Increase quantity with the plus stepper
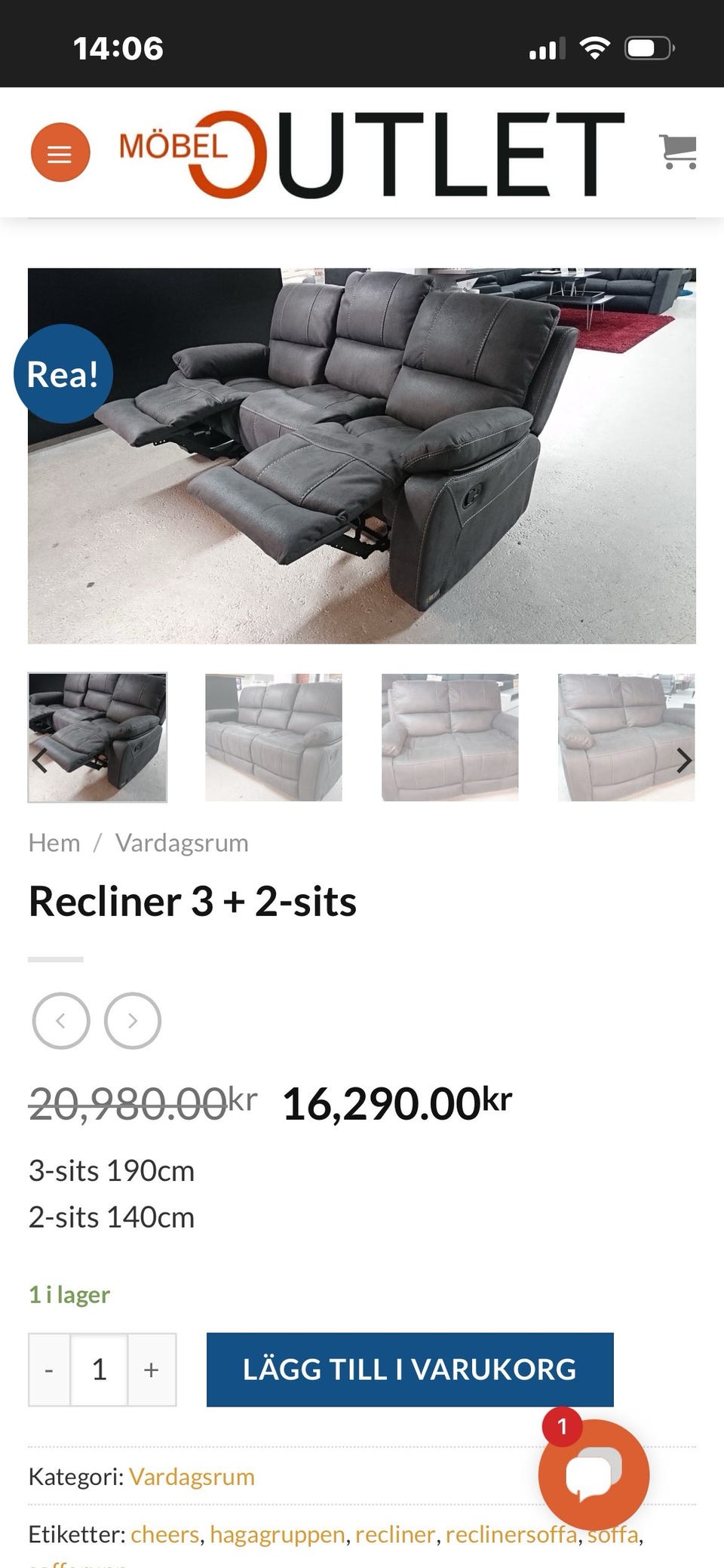The height and width of the screenshot is (1568, 724). tap(152, 1370)
